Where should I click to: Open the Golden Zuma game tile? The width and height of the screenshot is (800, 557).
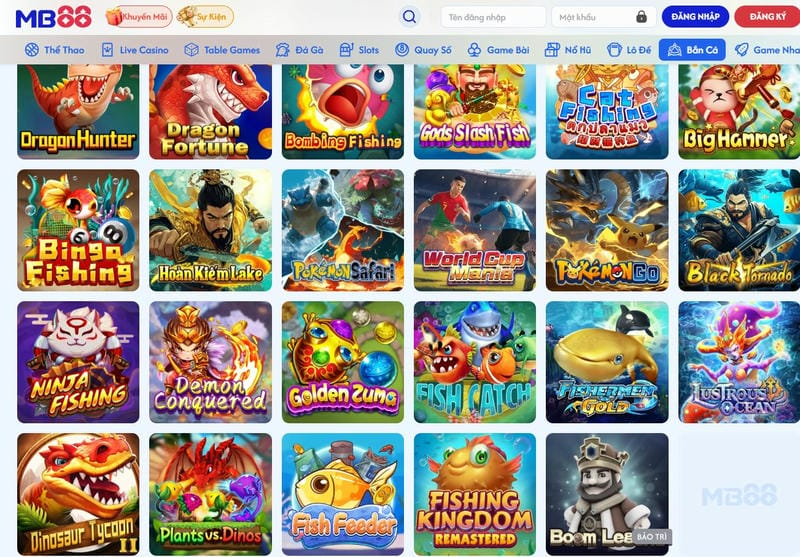pyautogui.click(x=342, y=362)
